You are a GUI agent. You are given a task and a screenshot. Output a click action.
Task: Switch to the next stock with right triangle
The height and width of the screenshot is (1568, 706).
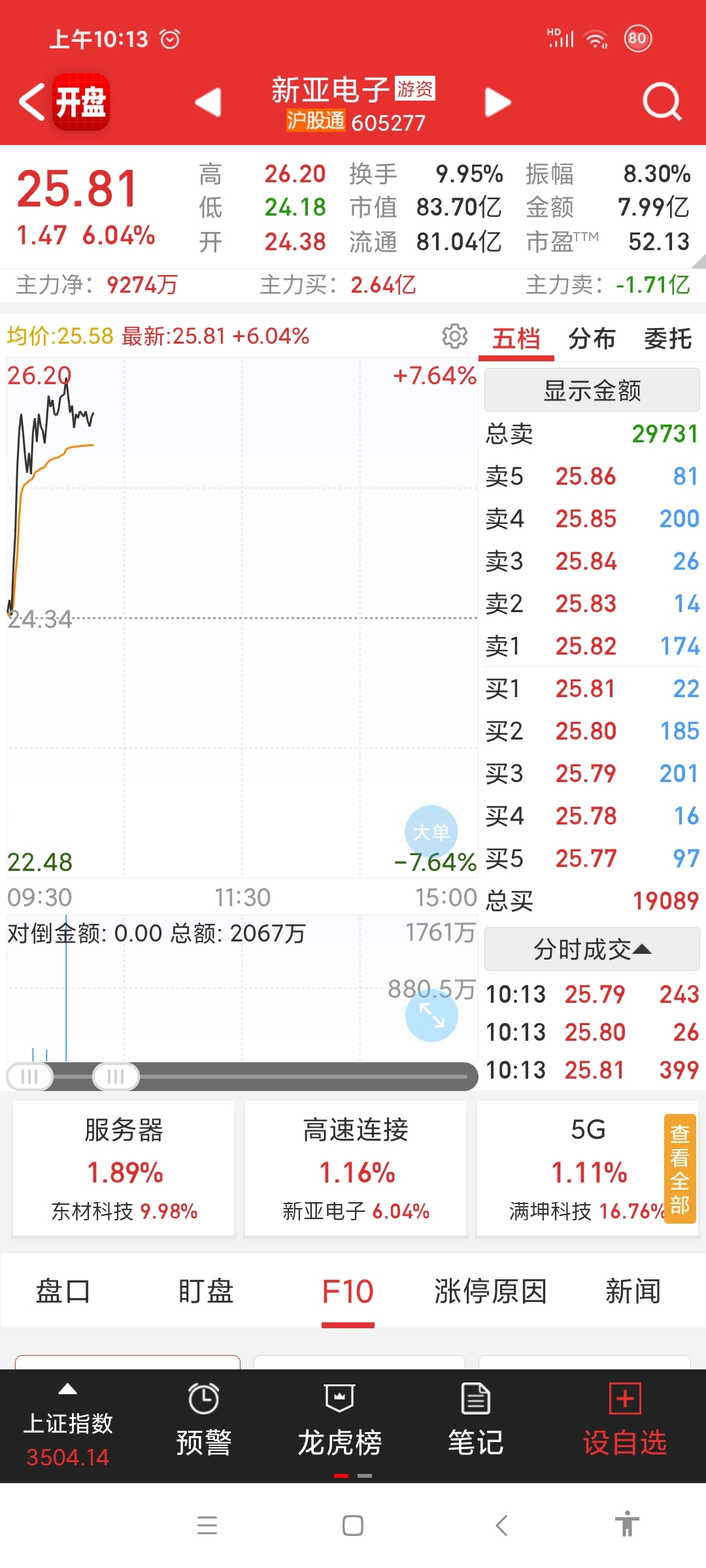click(497, 103)
